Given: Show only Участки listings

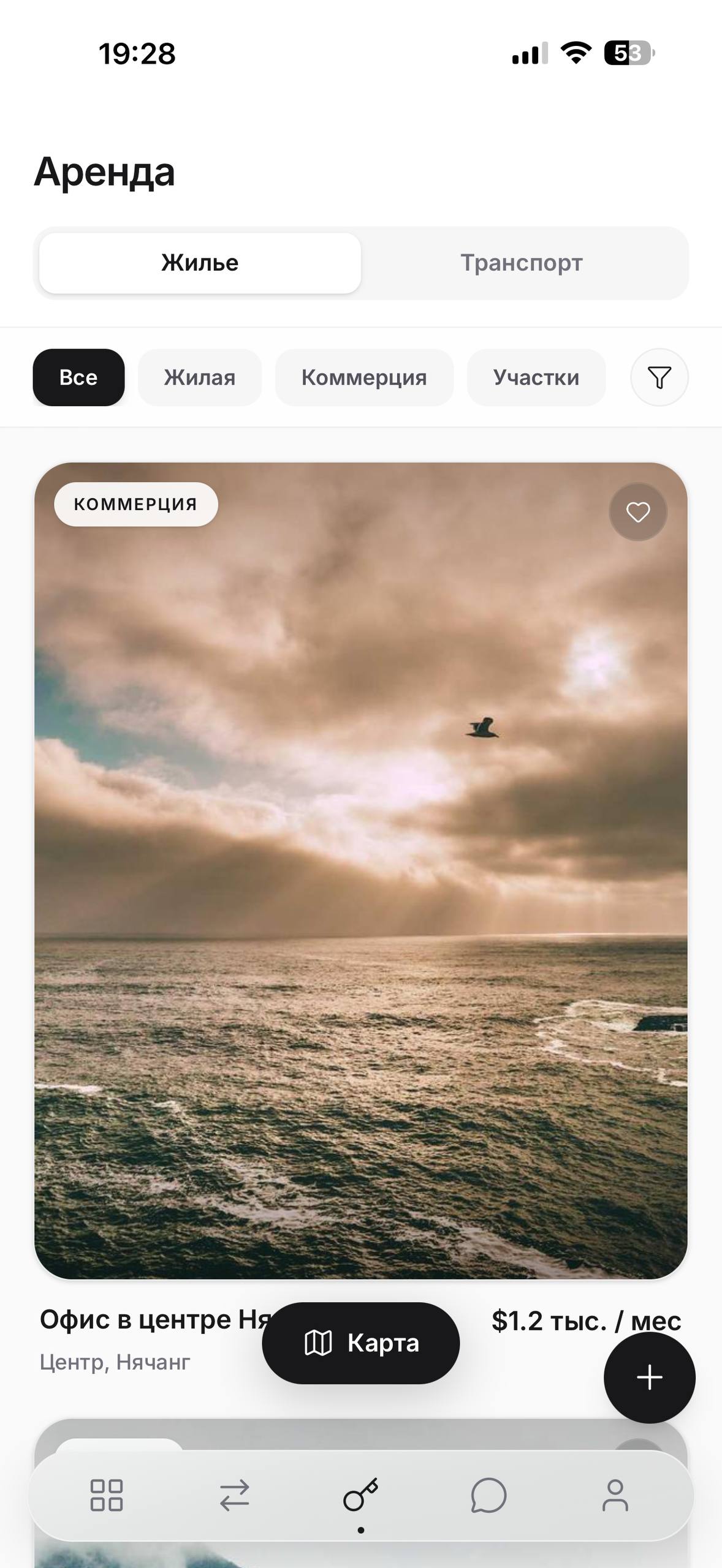Looking at the screenshot, I should coord(536,377).
